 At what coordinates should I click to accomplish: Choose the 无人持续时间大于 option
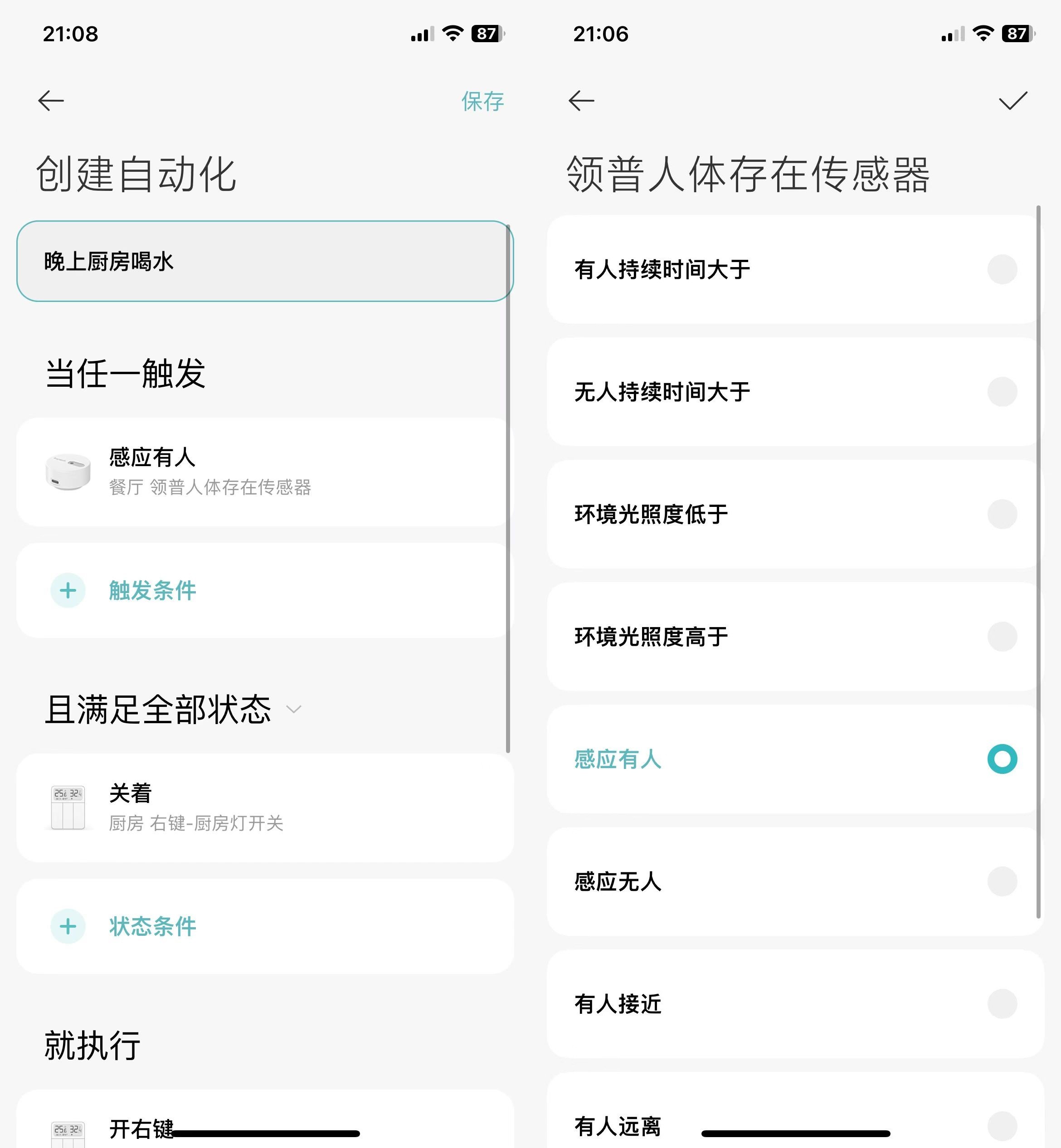(1002, 391)
